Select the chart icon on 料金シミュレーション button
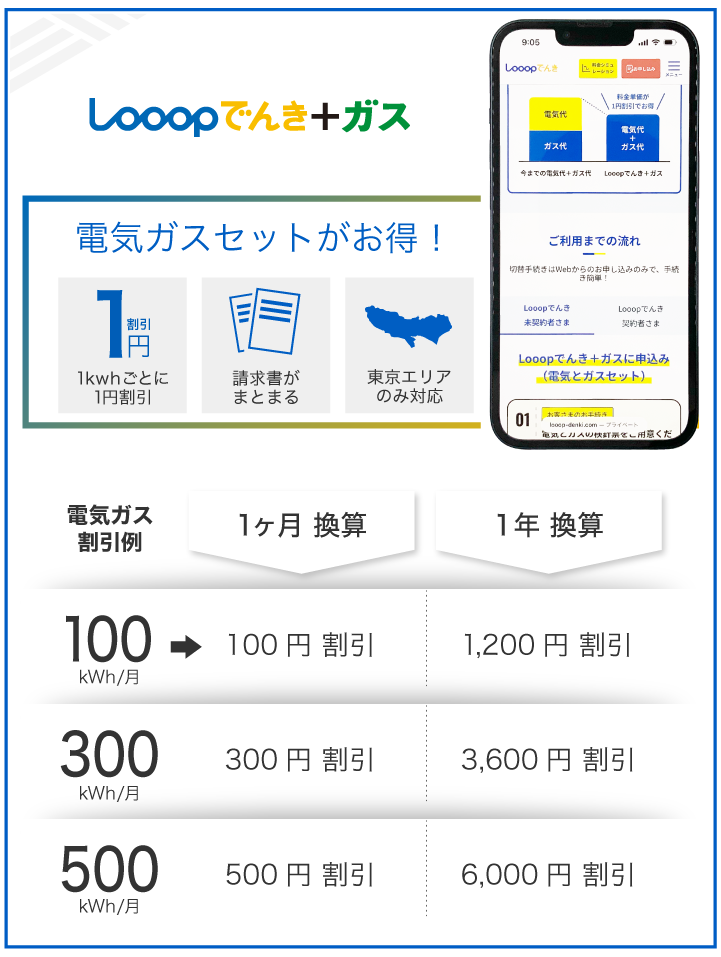The width and height of the screenshot is (721, 957). 585,67
